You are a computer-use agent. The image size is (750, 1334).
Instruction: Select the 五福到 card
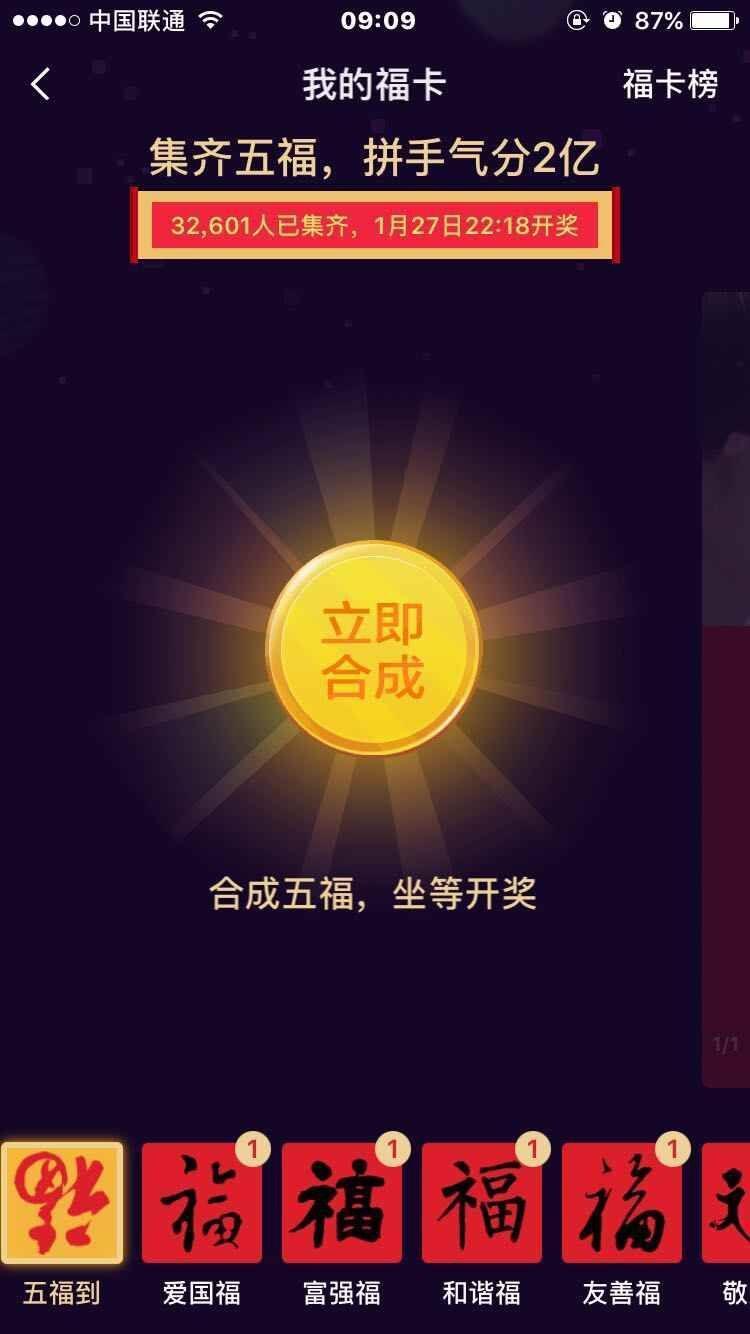click(x=62, y=1203)
